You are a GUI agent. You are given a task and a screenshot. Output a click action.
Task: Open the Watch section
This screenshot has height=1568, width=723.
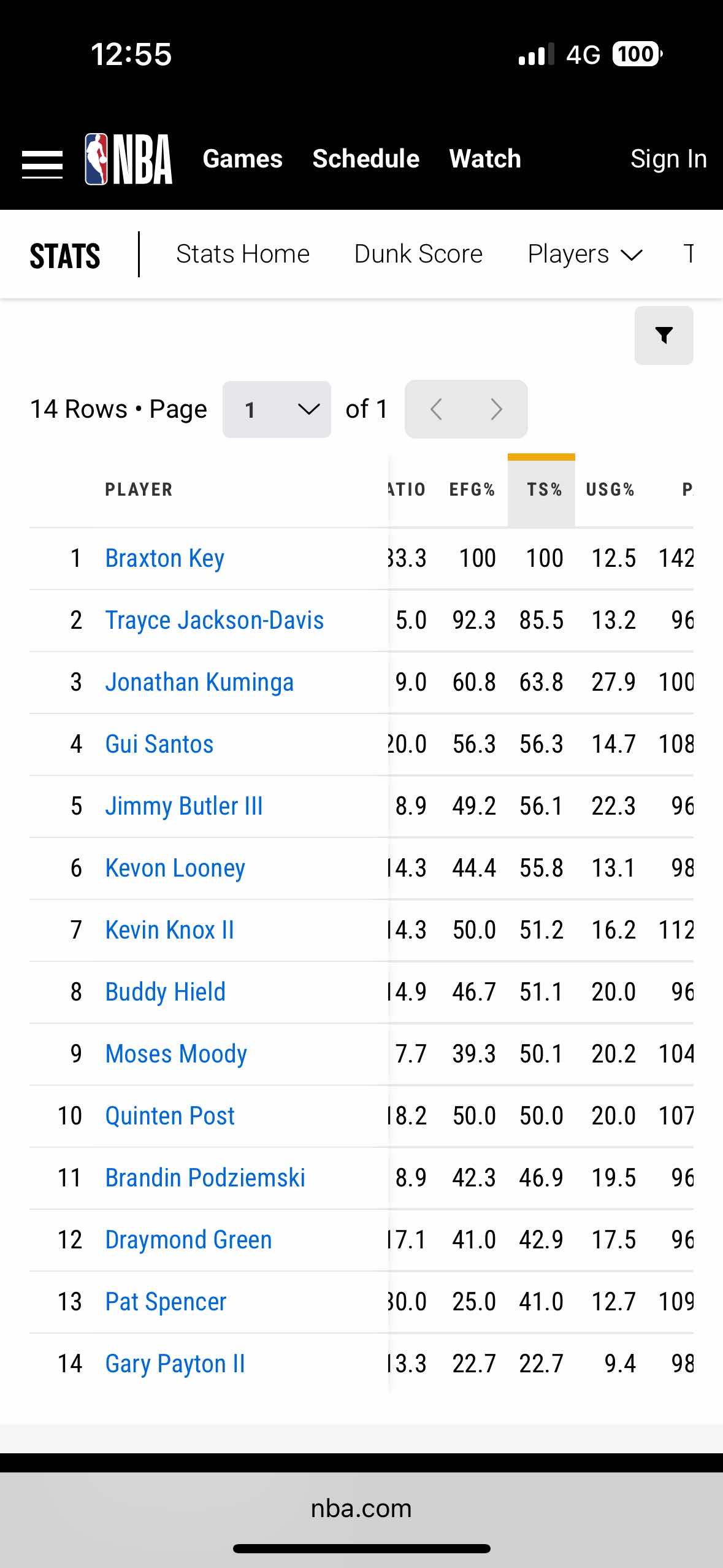(x=485, y=159)
